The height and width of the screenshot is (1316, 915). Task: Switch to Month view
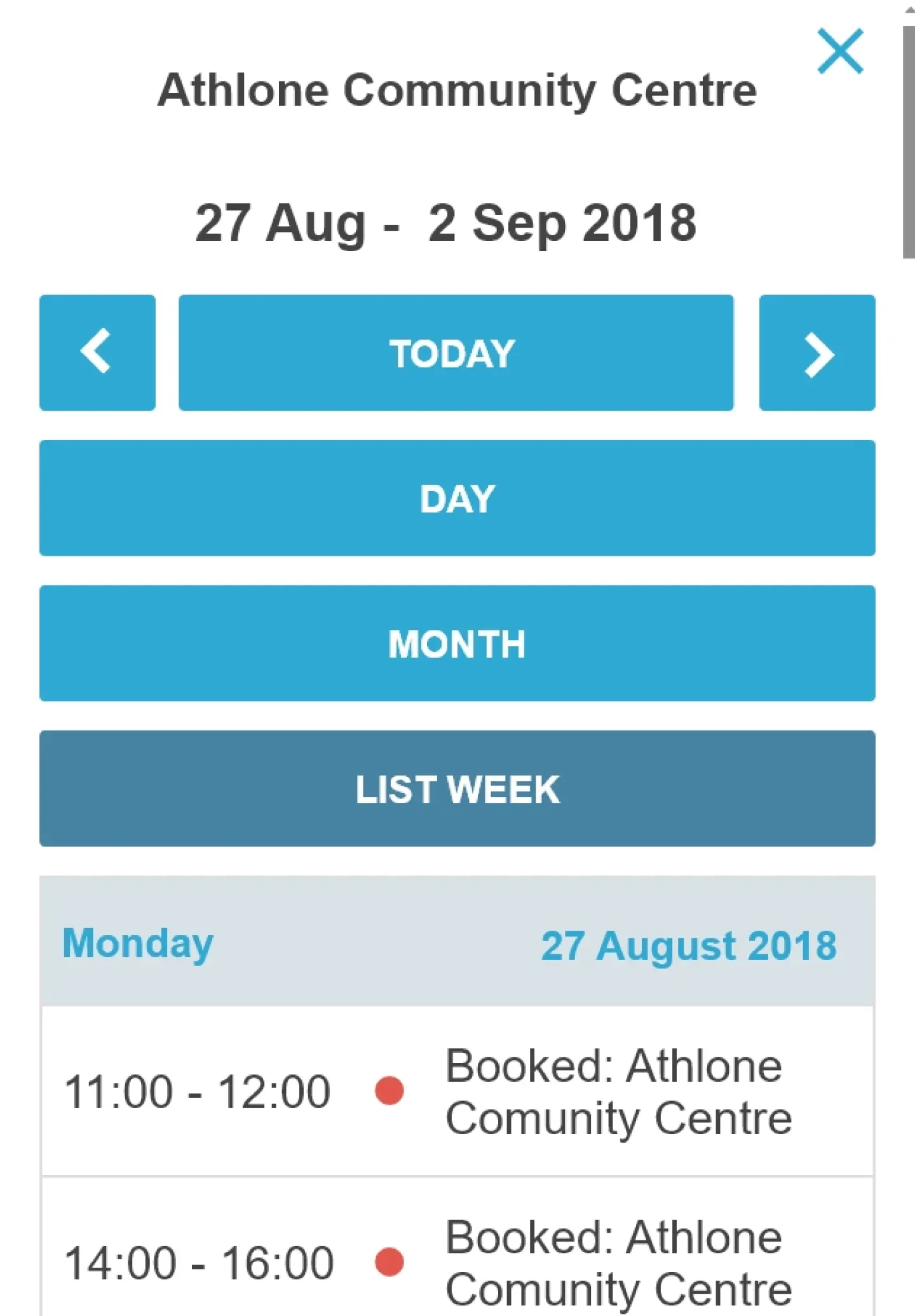pyautogui.click(x=457, y=643)
